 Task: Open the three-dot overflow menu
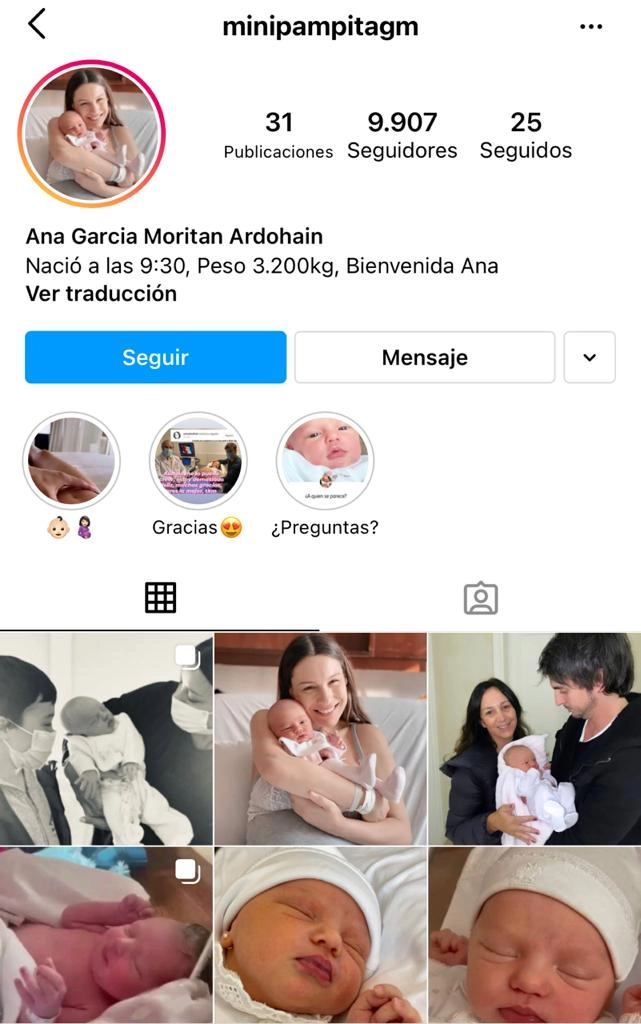pyautogui.click(x=591, y=27)
